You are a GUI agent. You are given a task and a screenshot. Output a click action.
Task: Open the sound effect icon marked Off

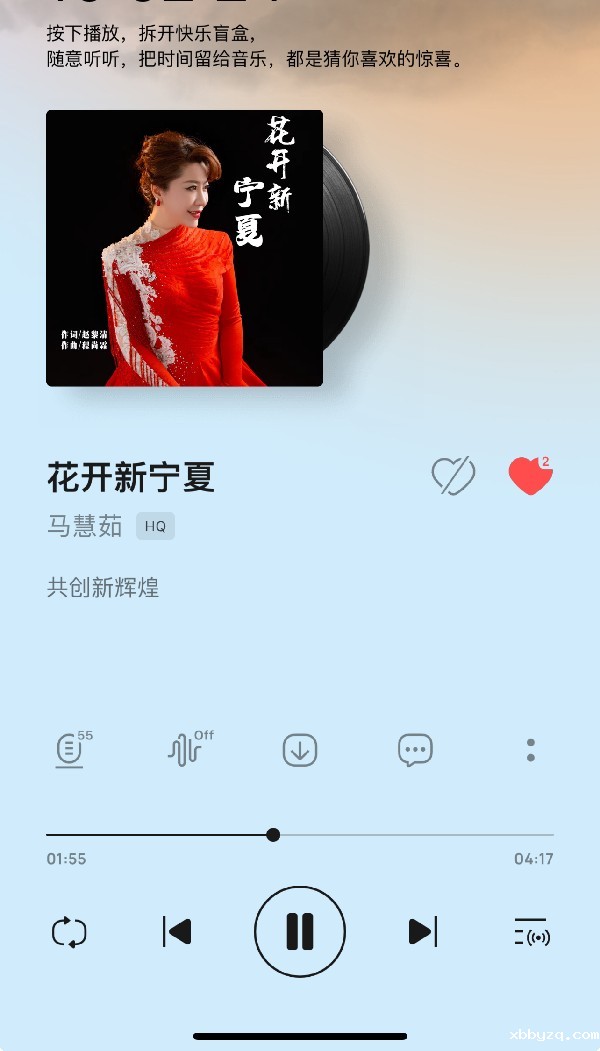(186, 750)
